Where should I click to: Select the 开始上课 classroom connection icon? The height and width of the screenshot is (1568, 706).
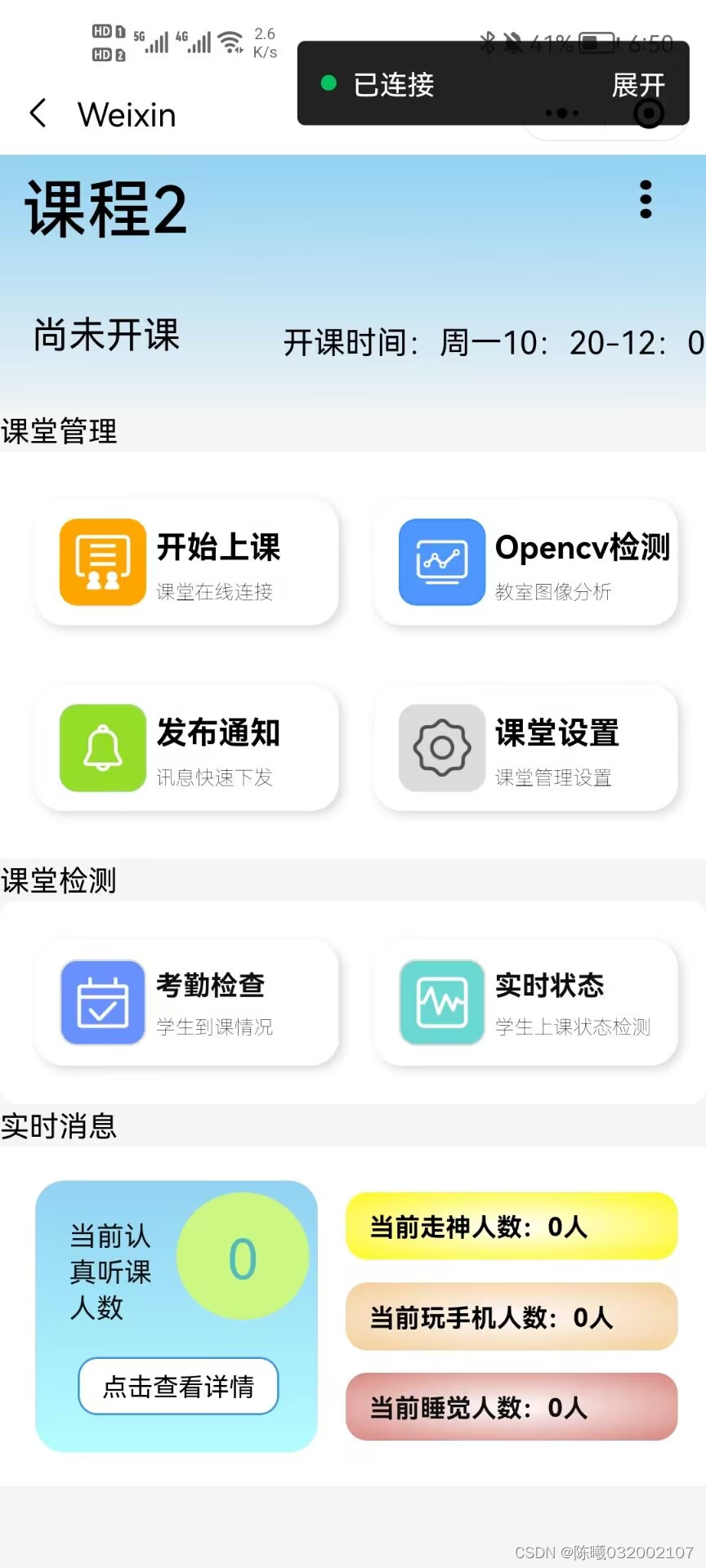(x=101, y=562)
